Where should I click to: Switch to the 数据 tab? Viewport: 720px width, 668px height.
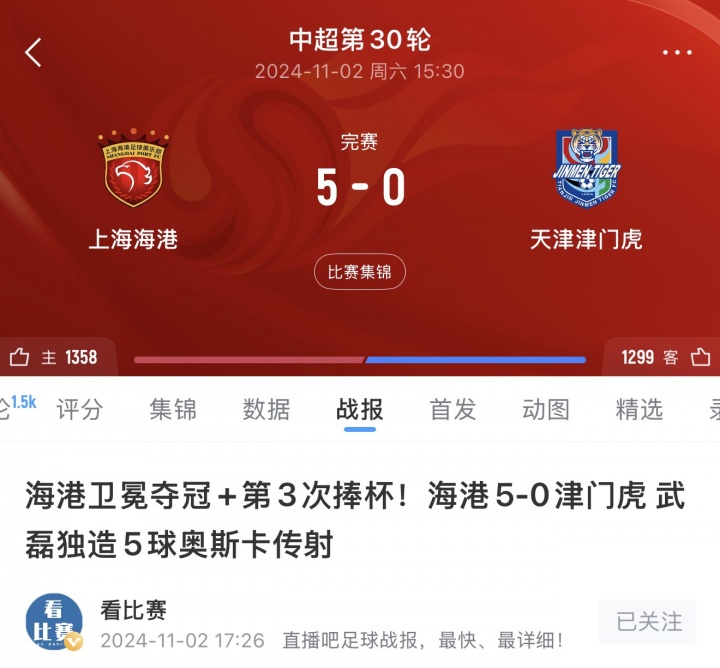tap(266, 409)
